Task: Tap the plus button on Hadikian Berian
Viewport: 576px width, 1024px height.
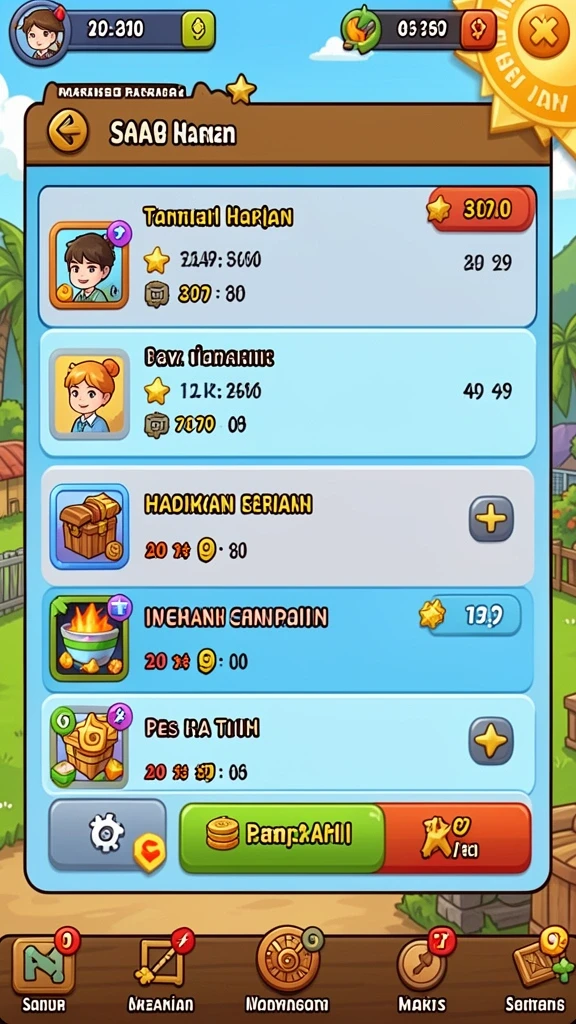Action: pos(491,519)
